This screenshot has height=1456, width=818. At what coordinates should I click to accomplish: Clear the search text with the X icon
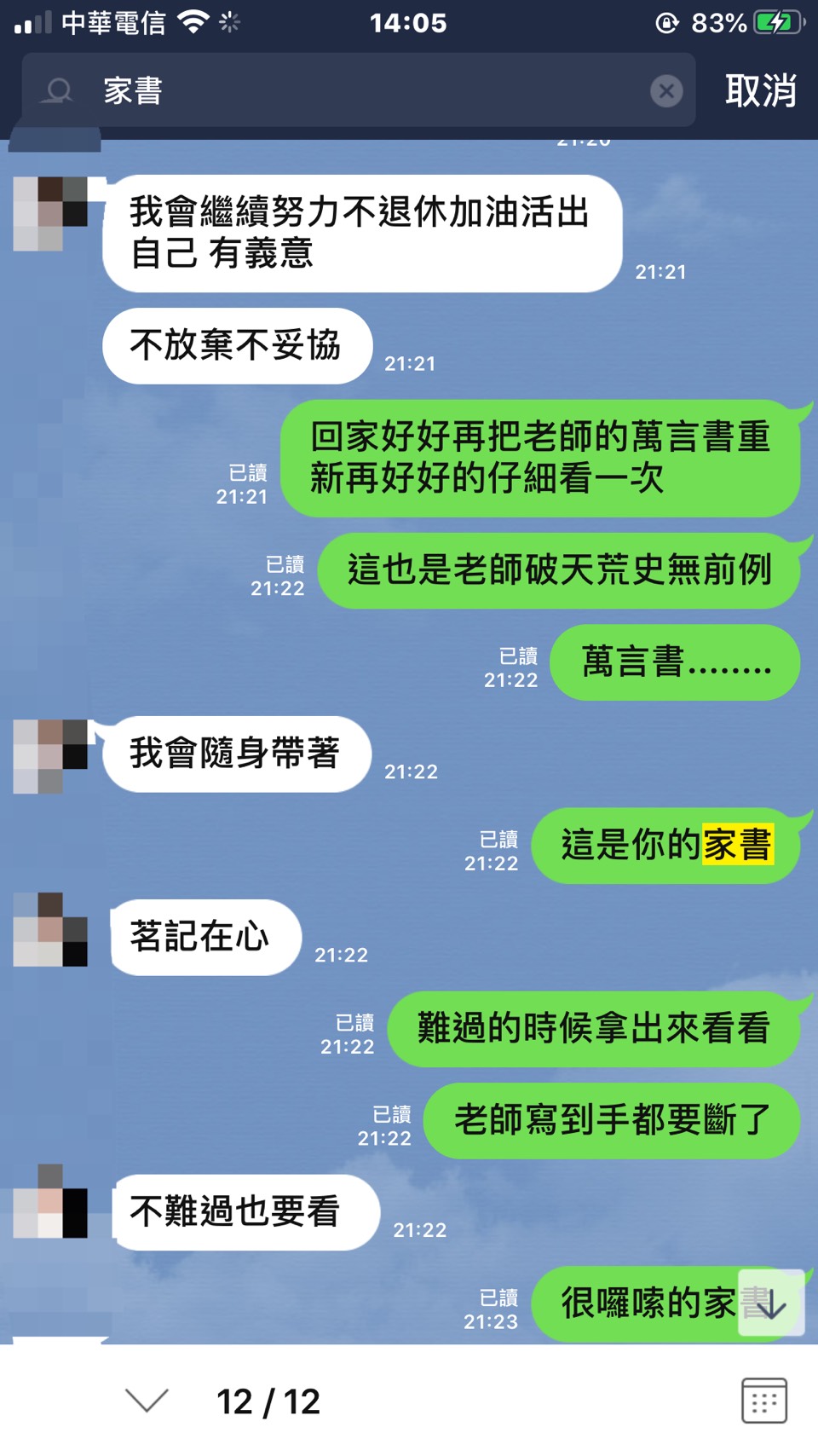click(666, 90)
